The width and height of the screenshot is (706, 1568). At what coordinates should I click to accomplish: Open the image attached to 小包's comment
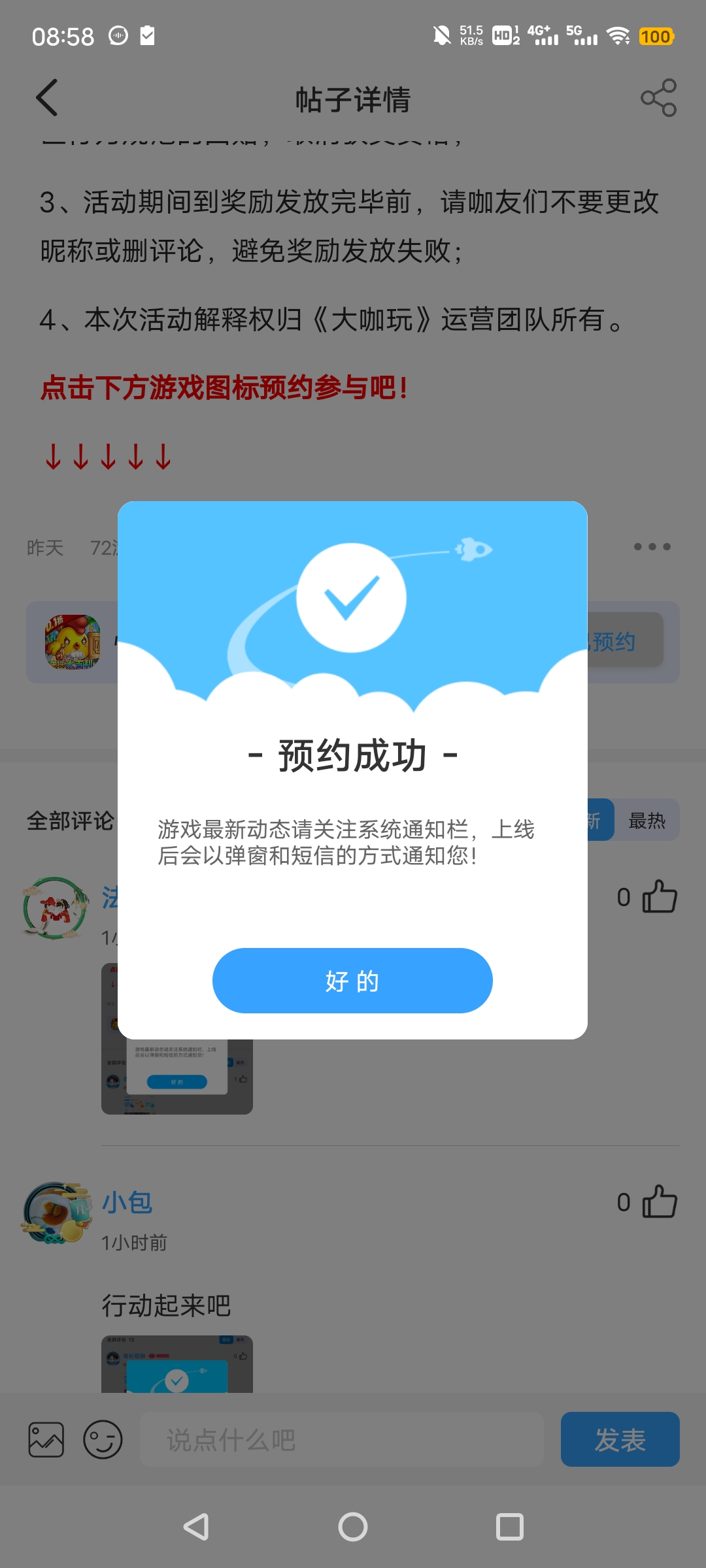176,1364
